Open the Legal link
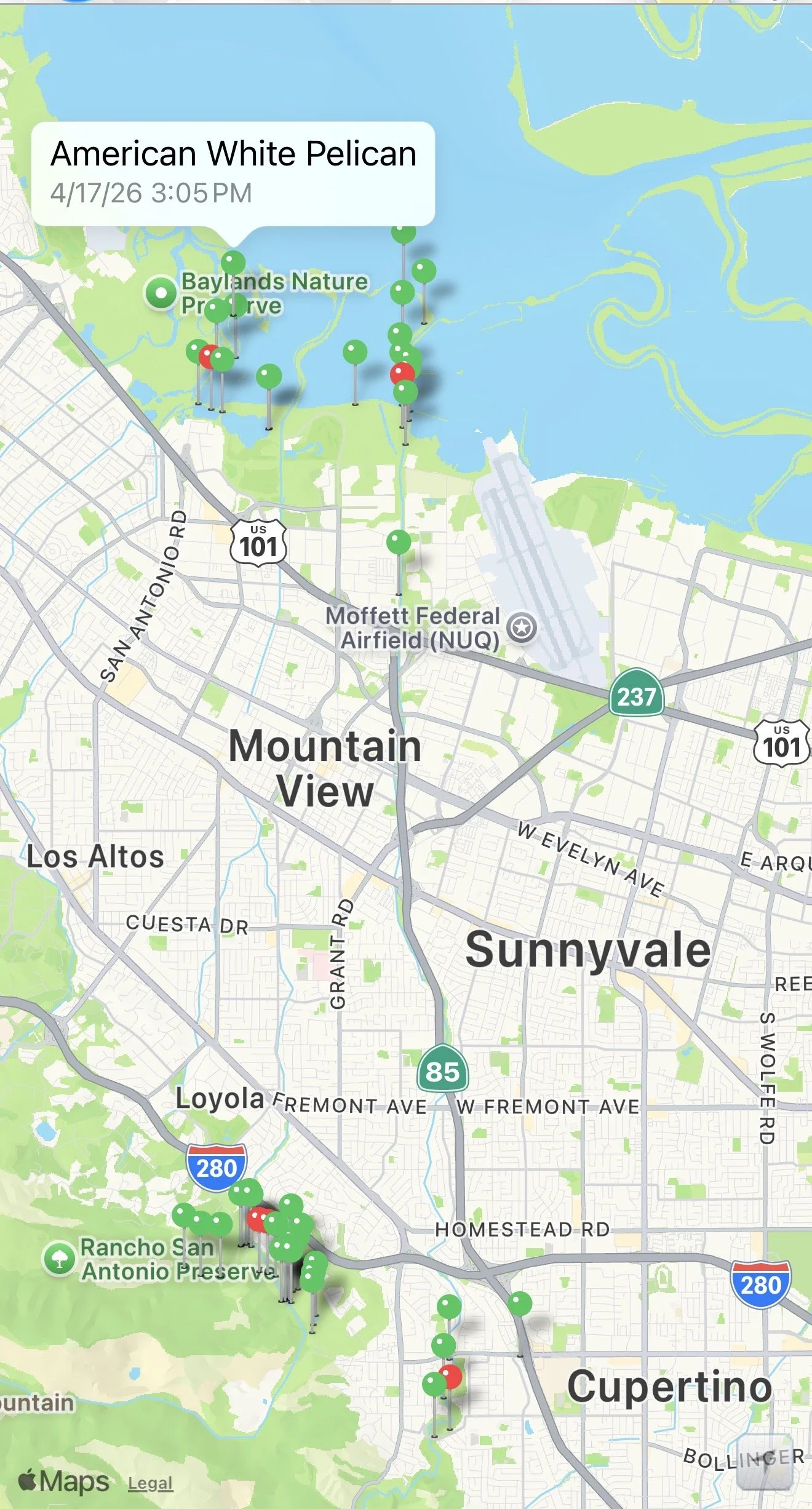This screenshot has height=1509, width=812. (150, 1483)
